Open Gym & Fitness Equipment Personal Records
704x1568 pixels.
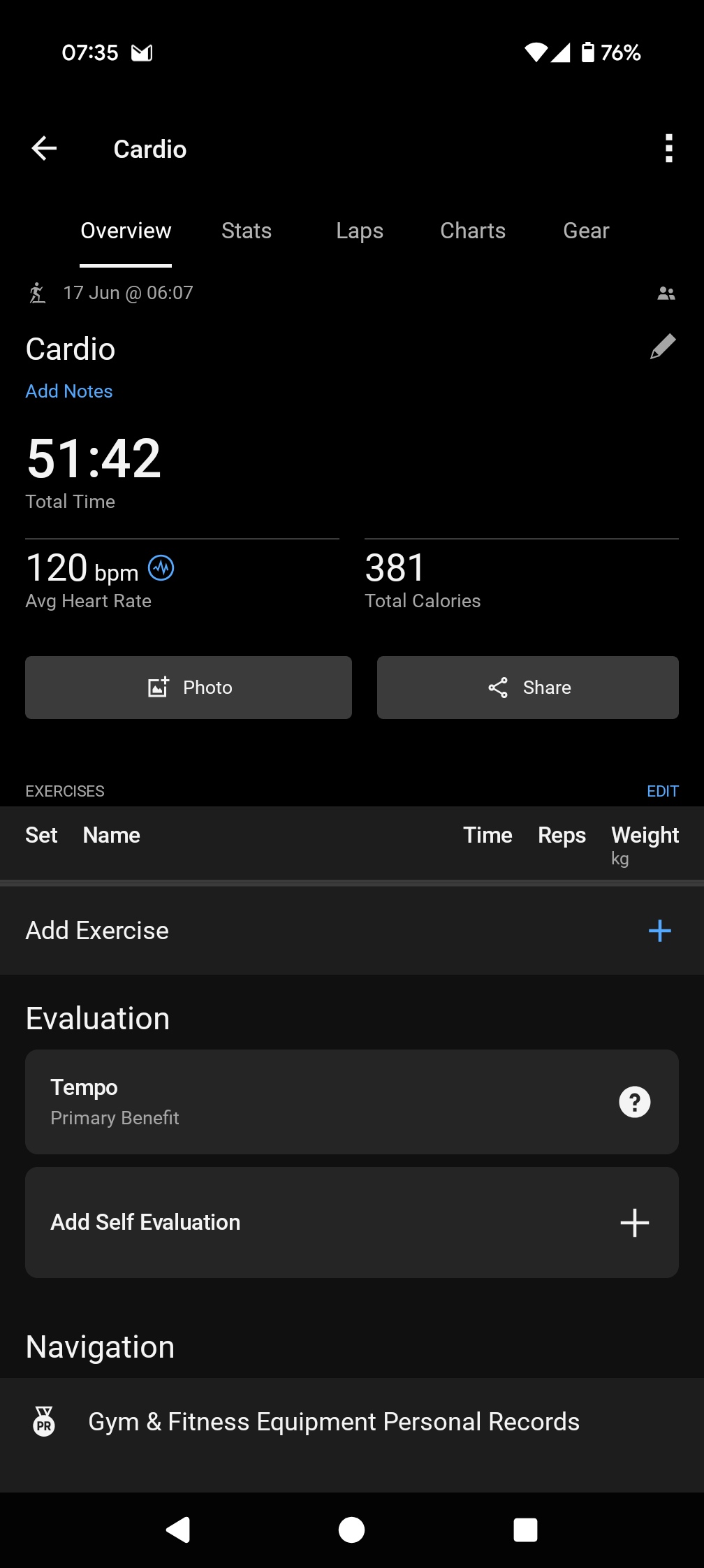352,1422
